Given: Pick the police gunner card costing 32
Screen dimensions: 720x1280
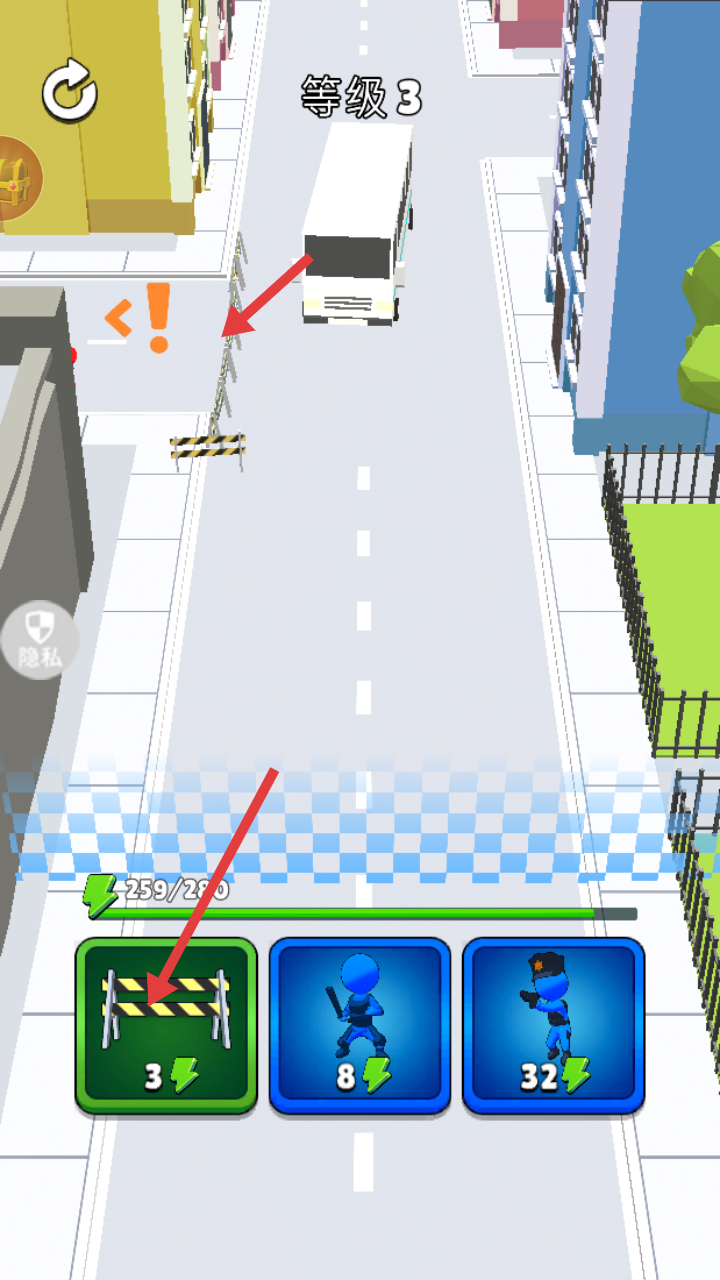Looking at the screenshot, I should click(552, 1025).
